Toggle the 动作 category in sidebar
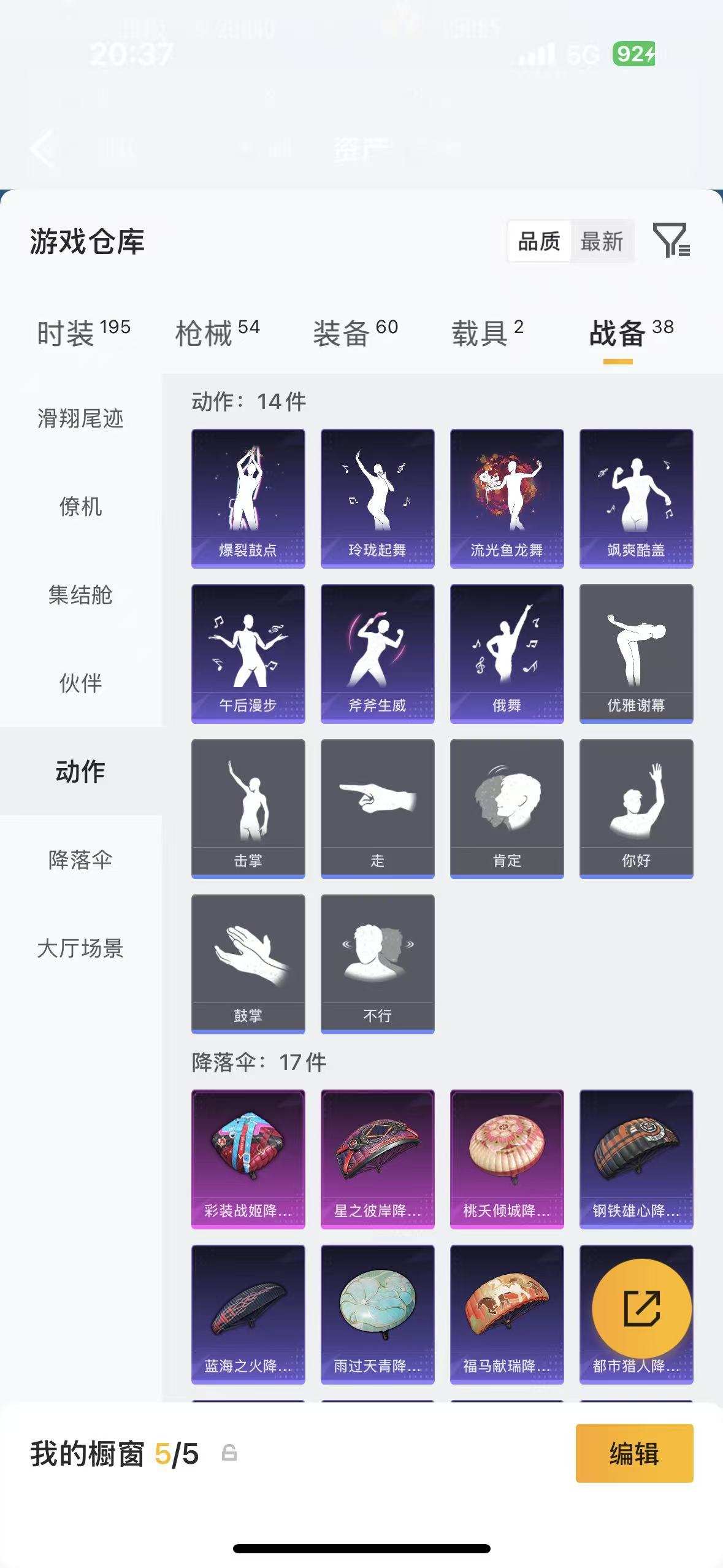The image size is (723, 1568). coord(80,771)
